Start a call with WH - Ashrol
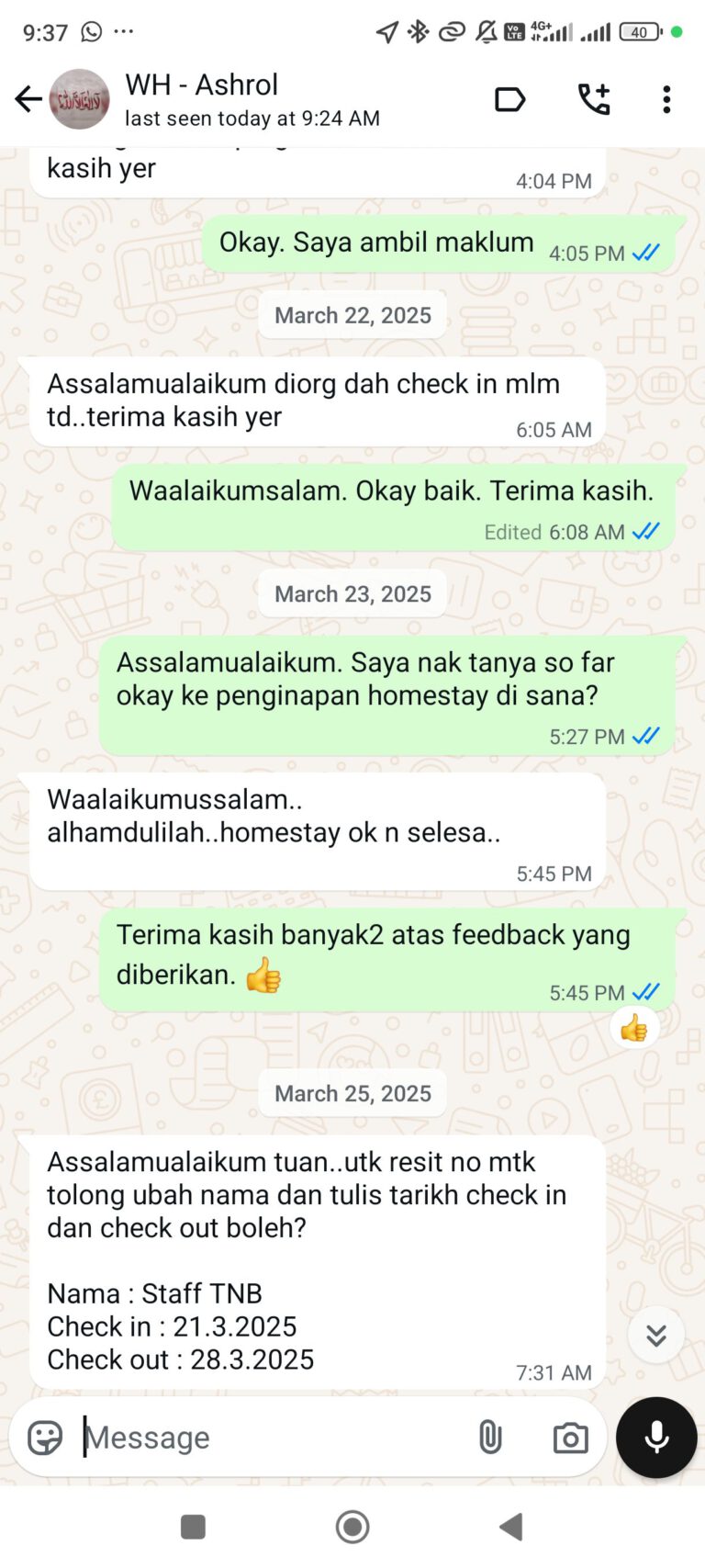 594,99
